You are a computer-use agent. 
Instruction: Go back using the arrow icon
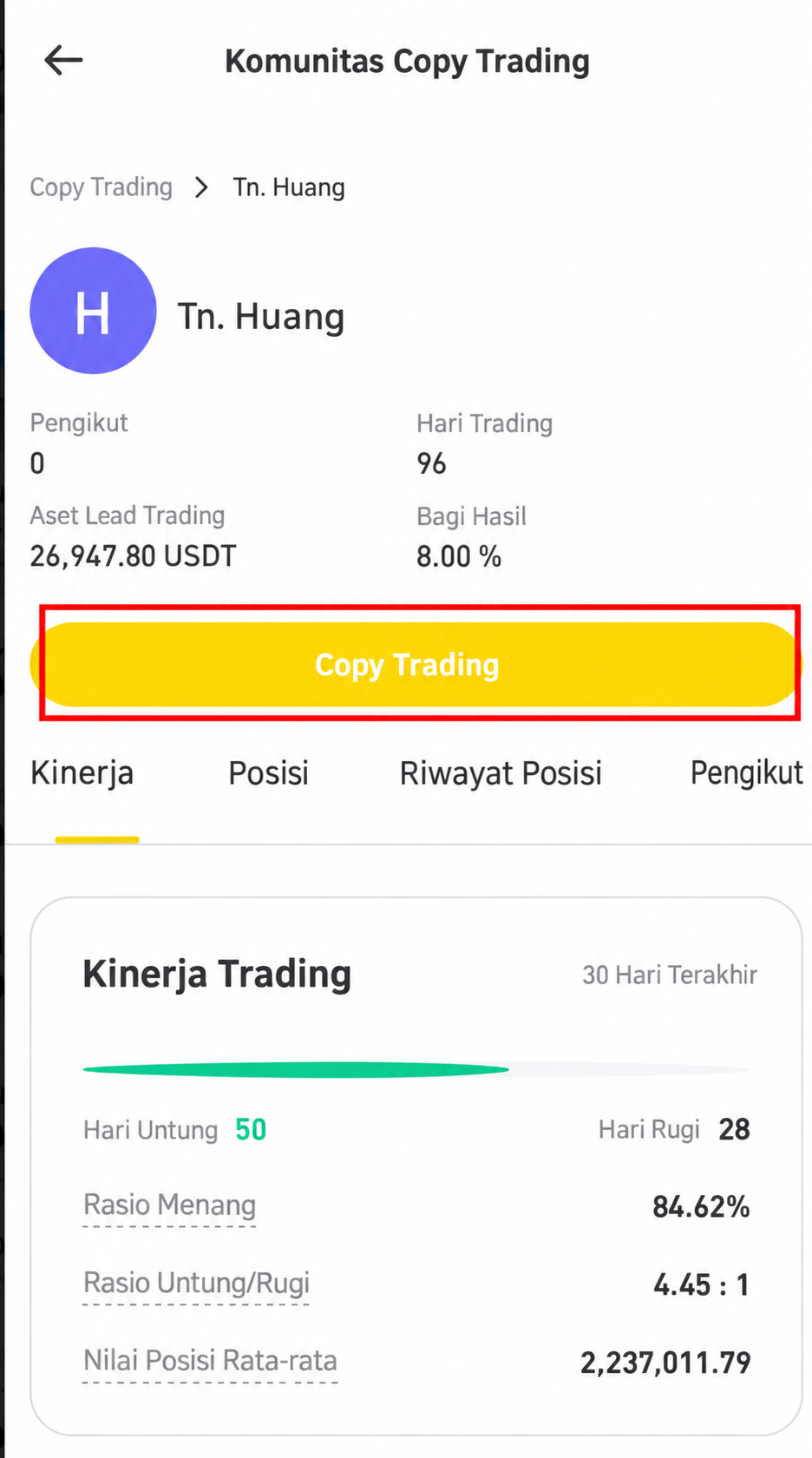(63, 61)
